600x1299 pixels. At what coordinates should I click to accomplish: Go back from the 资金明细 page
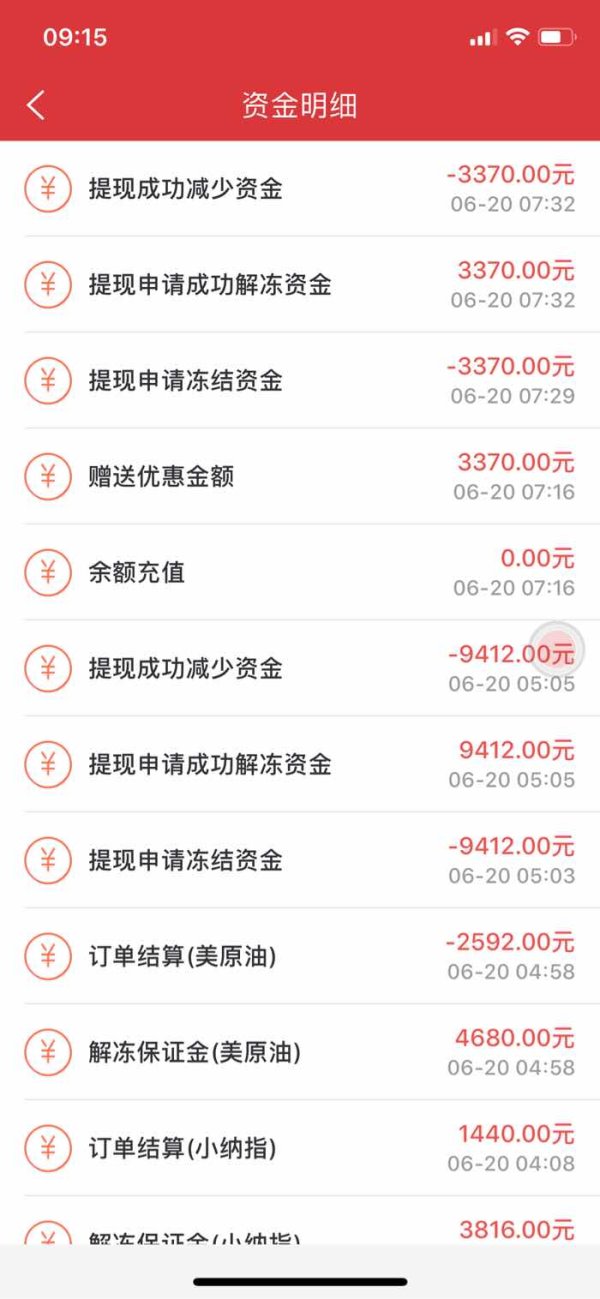[x=36, y=105]
